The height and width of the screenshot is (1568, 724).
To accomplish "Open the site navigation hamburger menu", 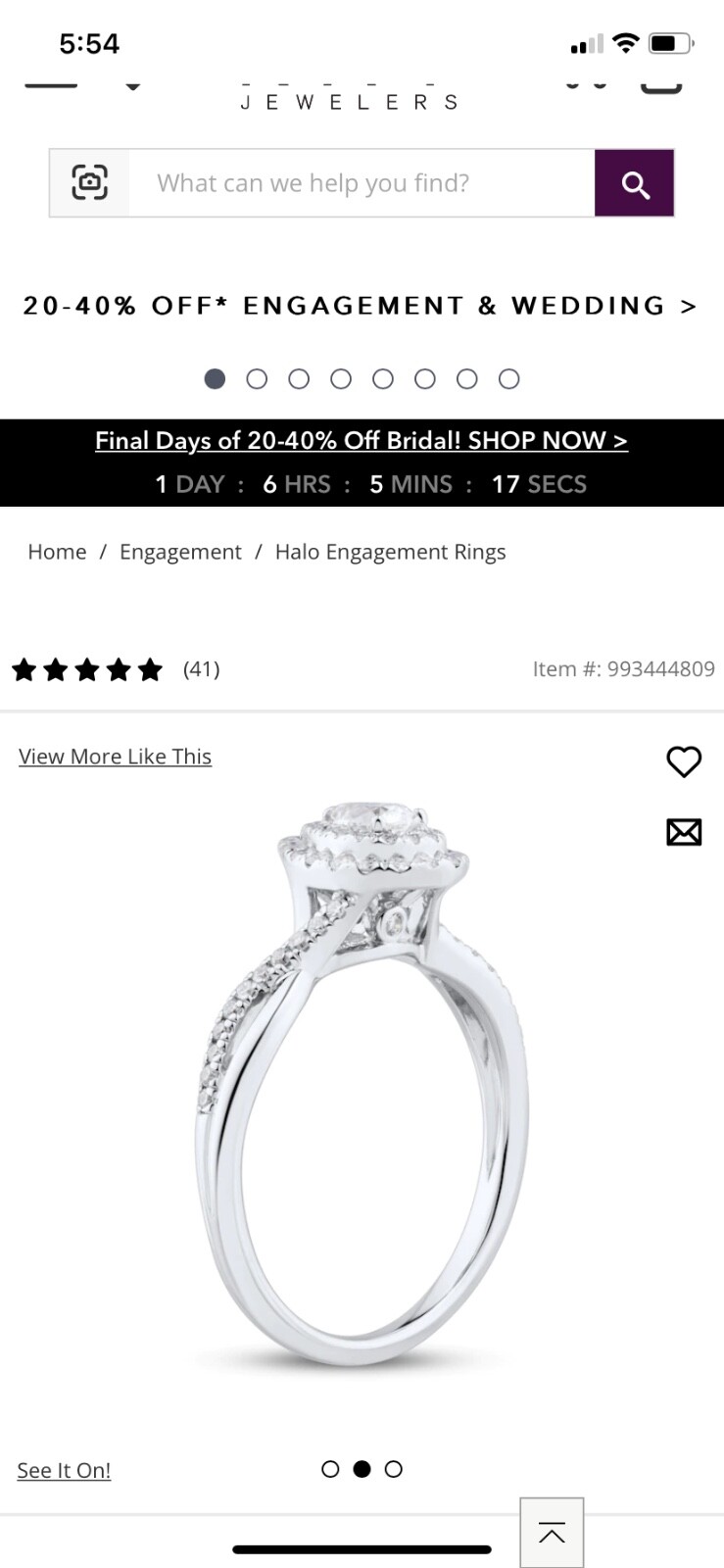I will click(51, 84).
